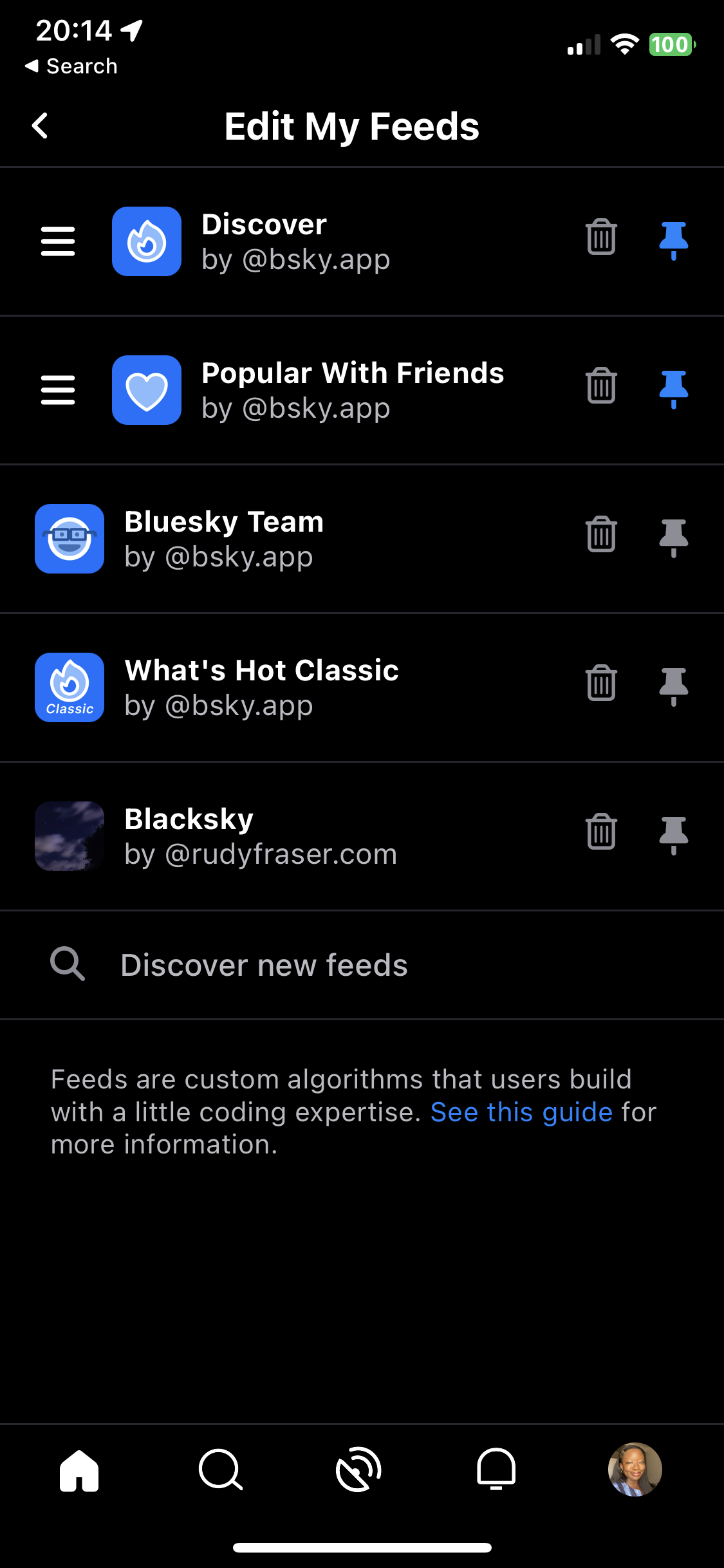Unpin Popular With Friends feed

point(673,389)
